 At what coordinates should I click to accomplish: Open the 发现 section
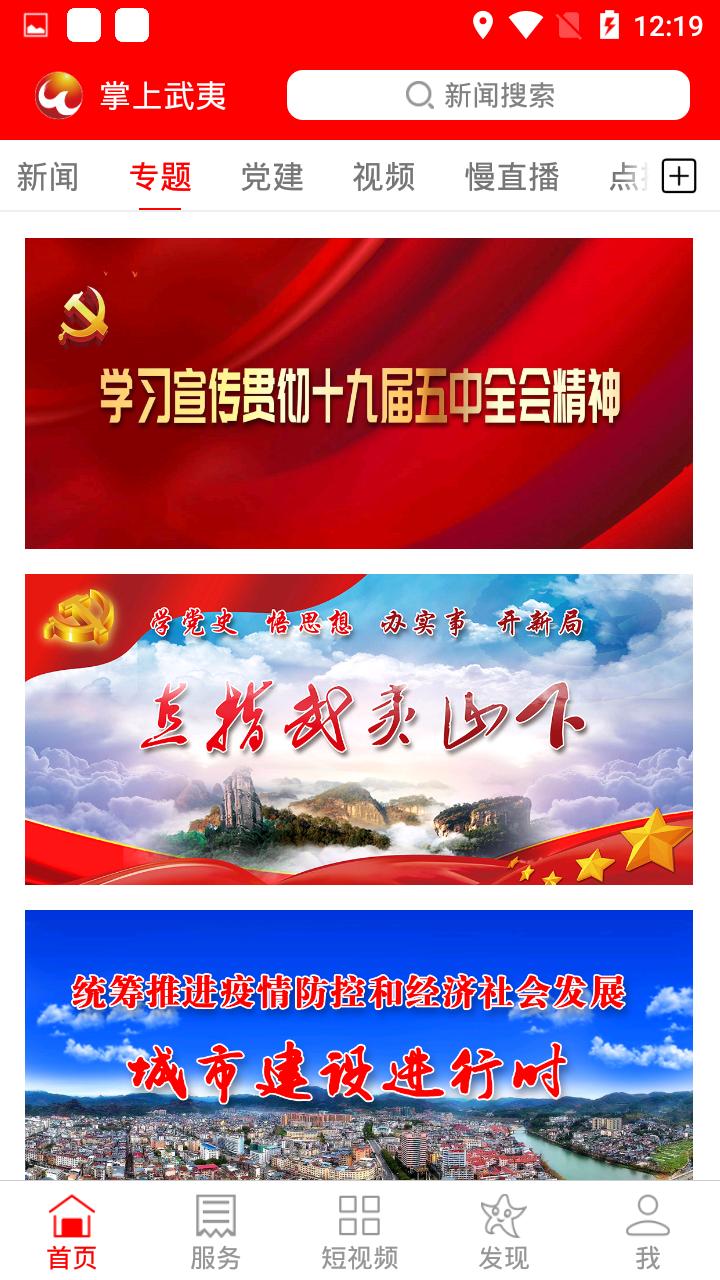[504, 1231]
